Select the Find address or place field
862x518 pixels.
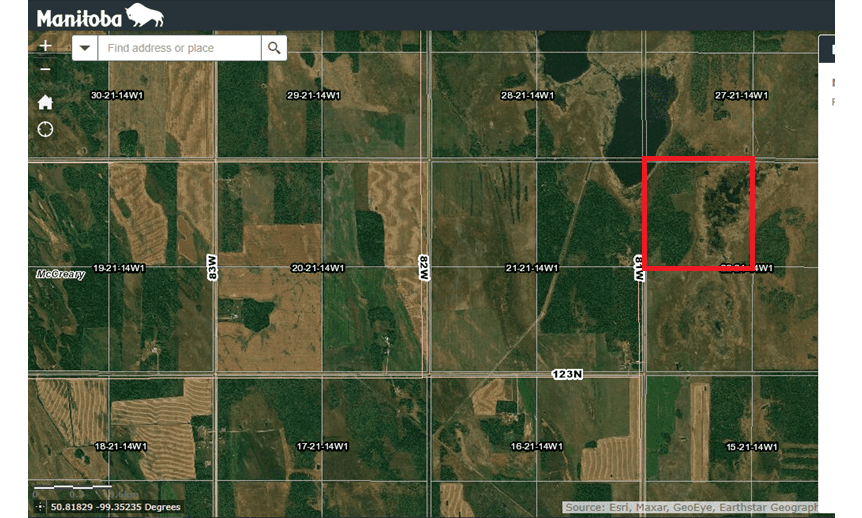pyautogui.click(x=180, y=48)
